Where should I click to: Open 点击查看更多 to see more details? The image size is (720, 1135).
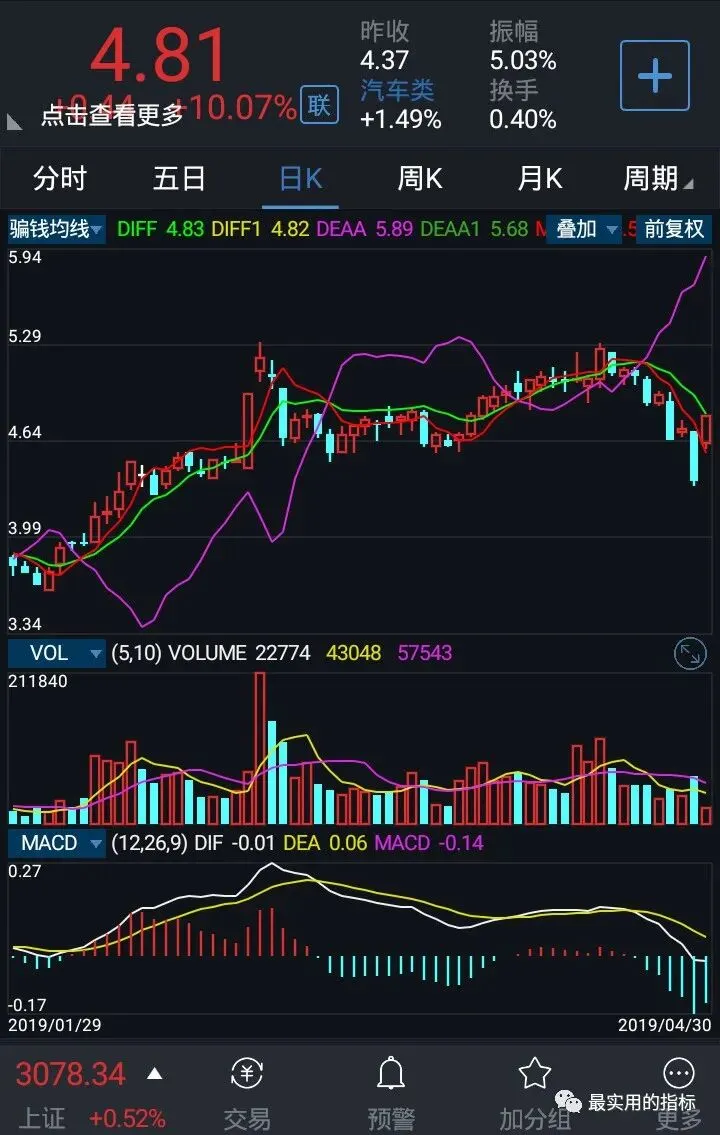[x=112, y=114]
